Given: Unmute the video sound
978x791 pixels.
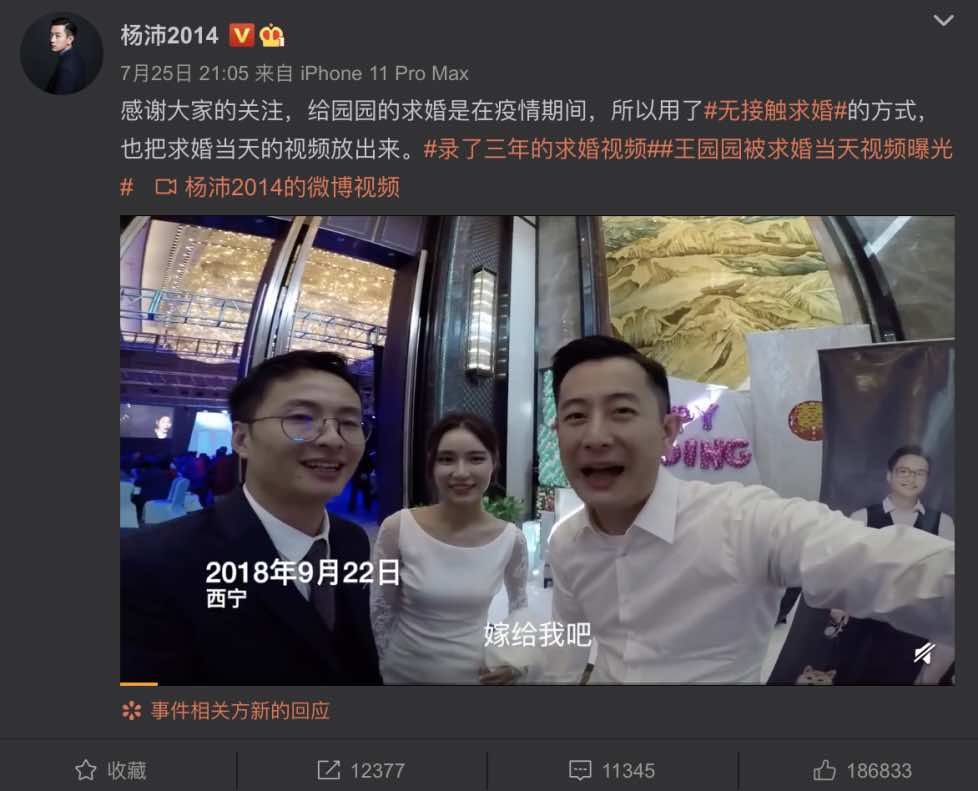Looking at the screenshot, I should pyautogui.click(x=924, y=653).
